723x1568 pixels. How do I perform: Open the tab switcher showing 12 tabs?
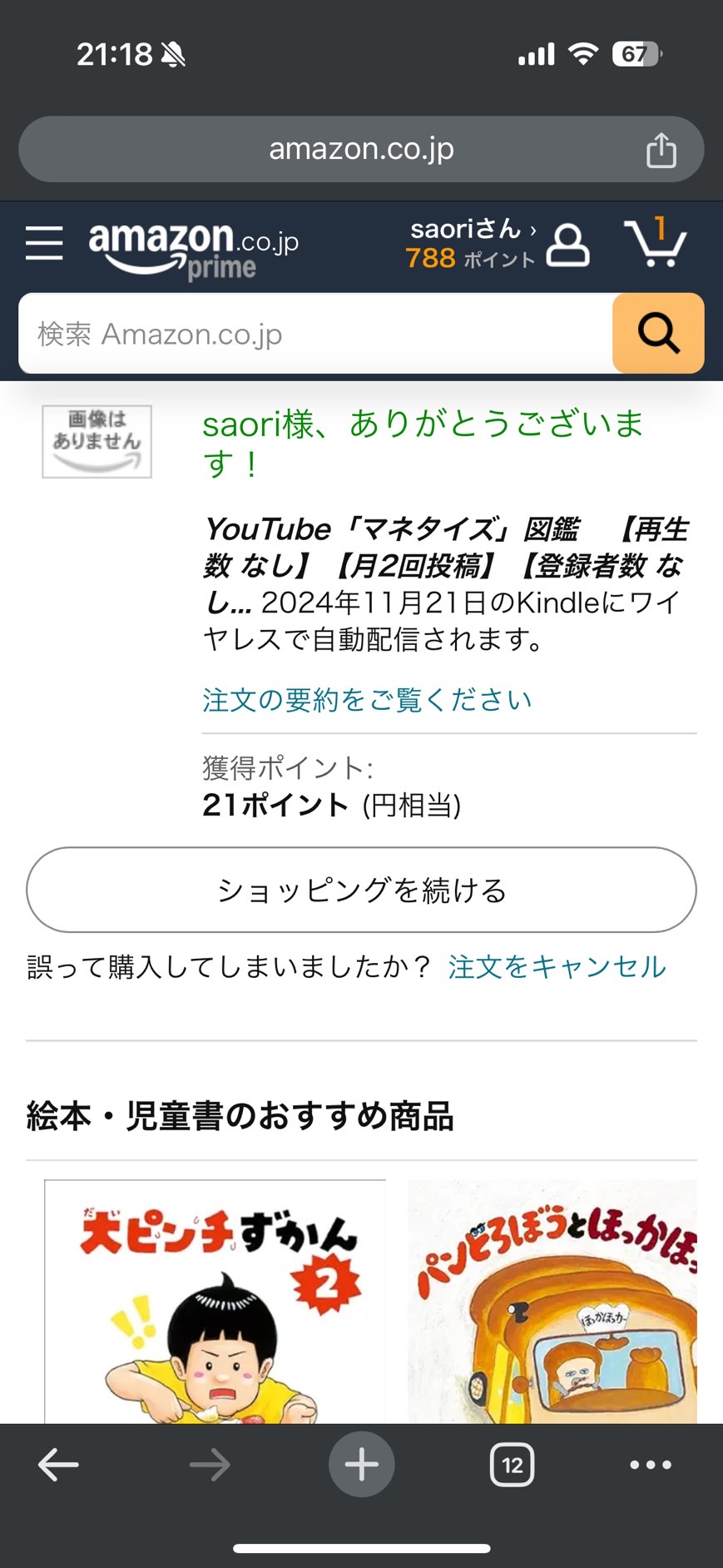coord(512,1465)
